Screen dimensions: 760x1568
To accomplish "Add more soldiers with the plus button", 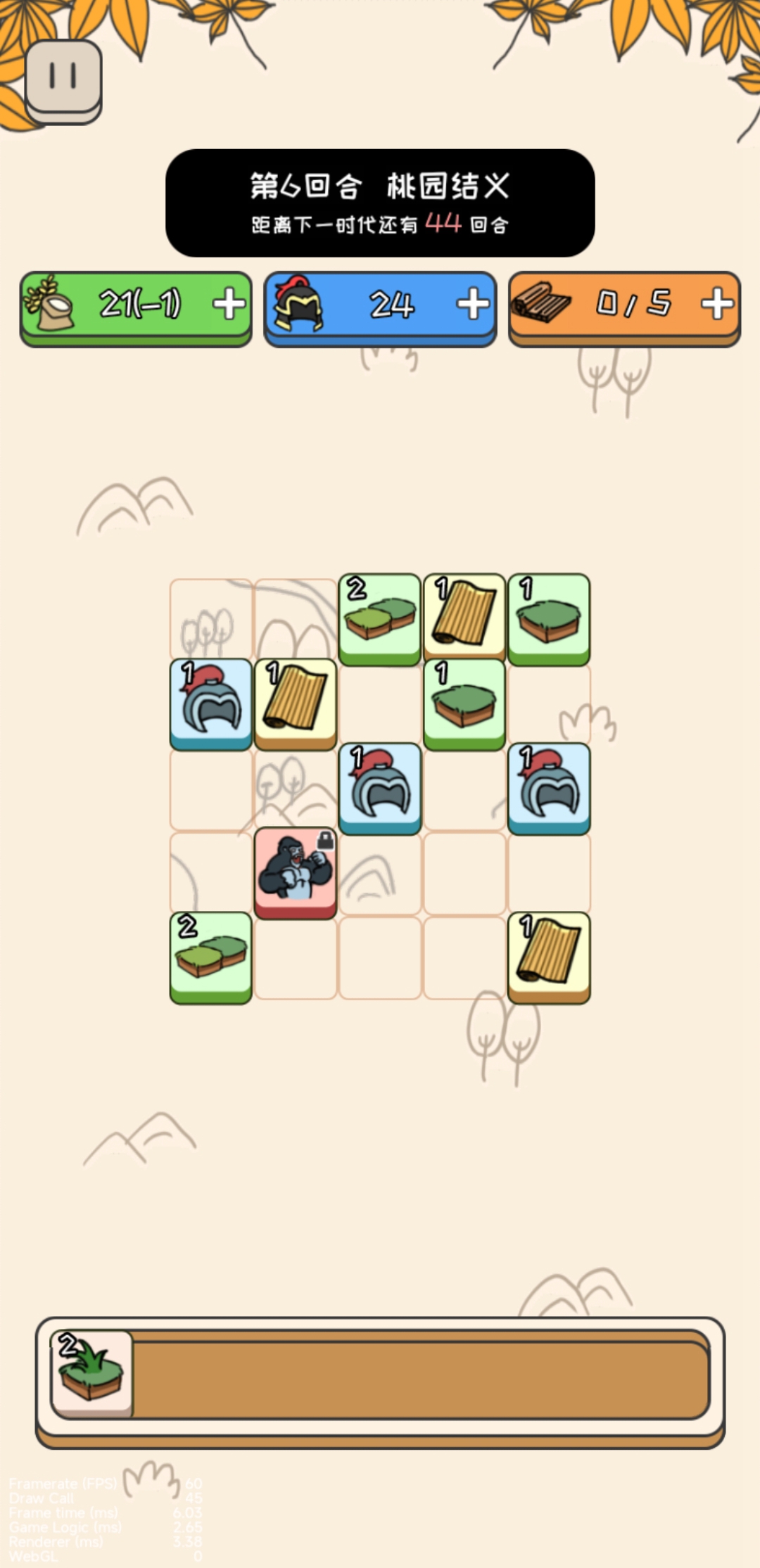I will tap(472, 305).
